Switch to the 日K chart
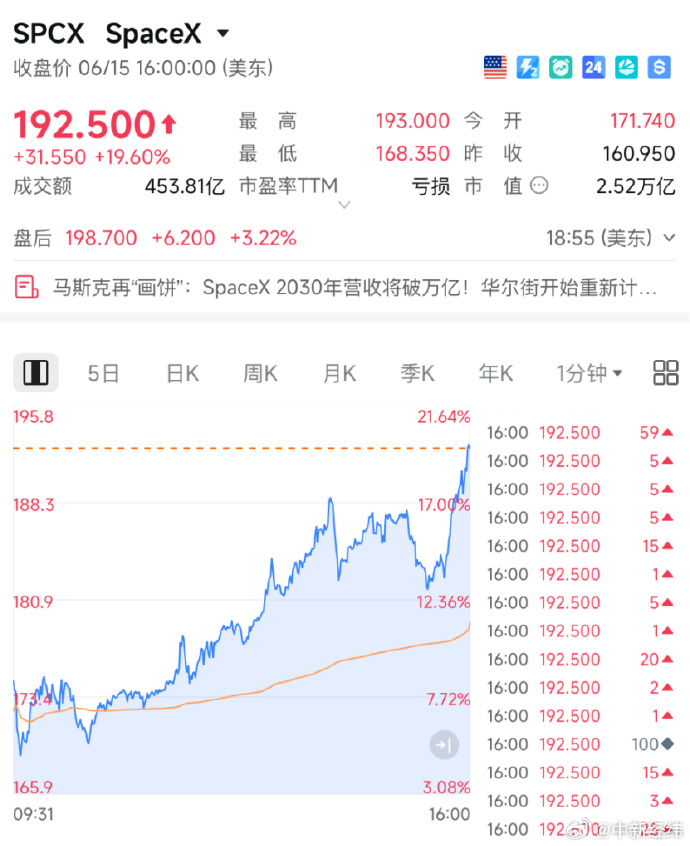 tap(182, 373)
